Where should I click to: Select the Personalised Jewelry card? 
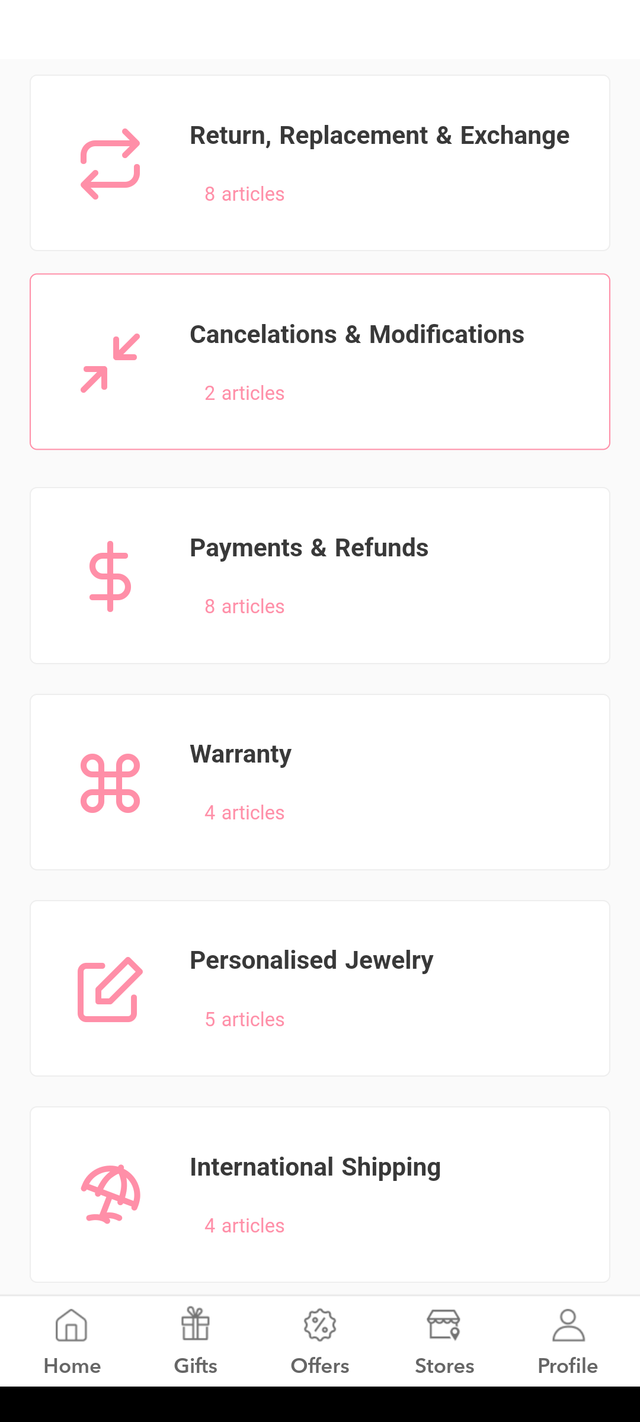pos(320,988)
